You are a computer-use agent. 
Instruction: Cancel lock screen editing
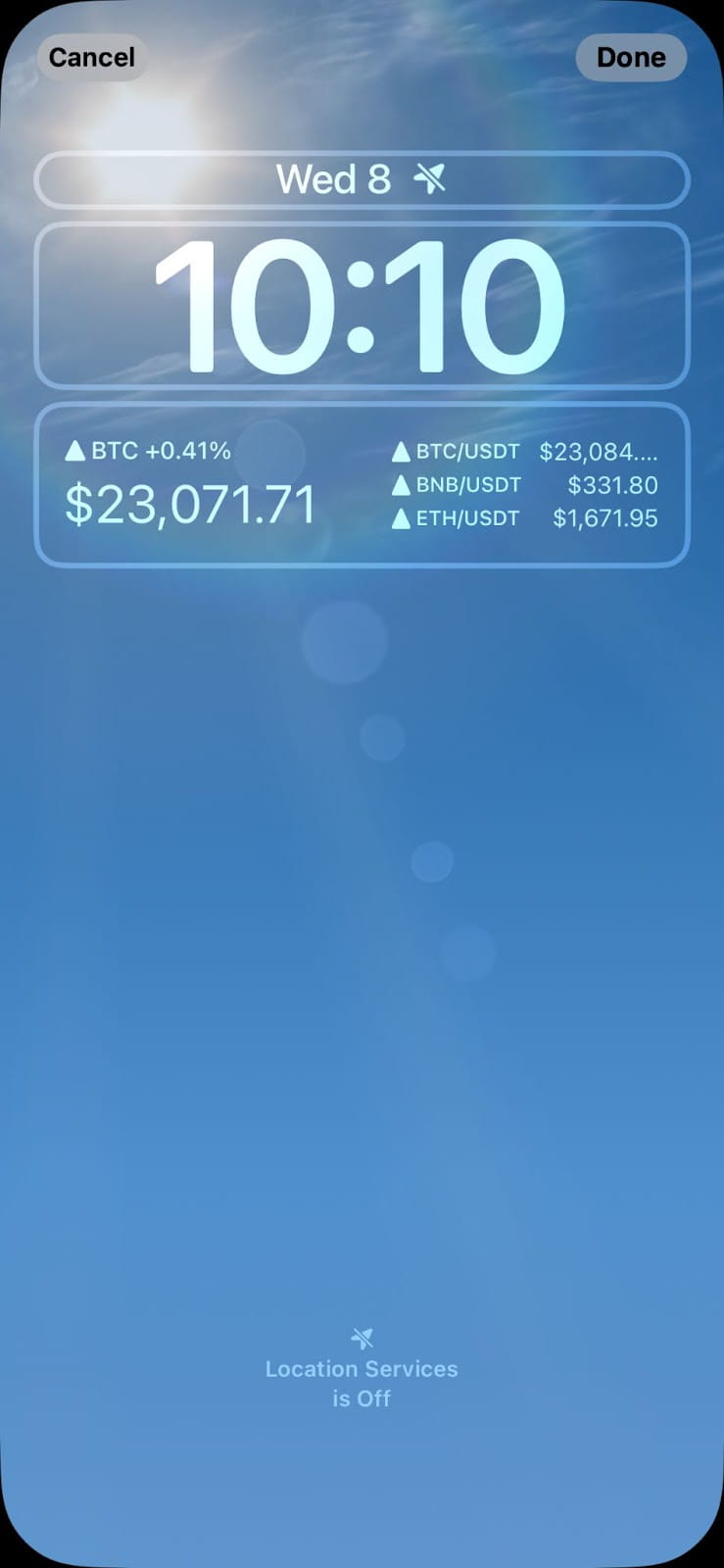[92, 58]
